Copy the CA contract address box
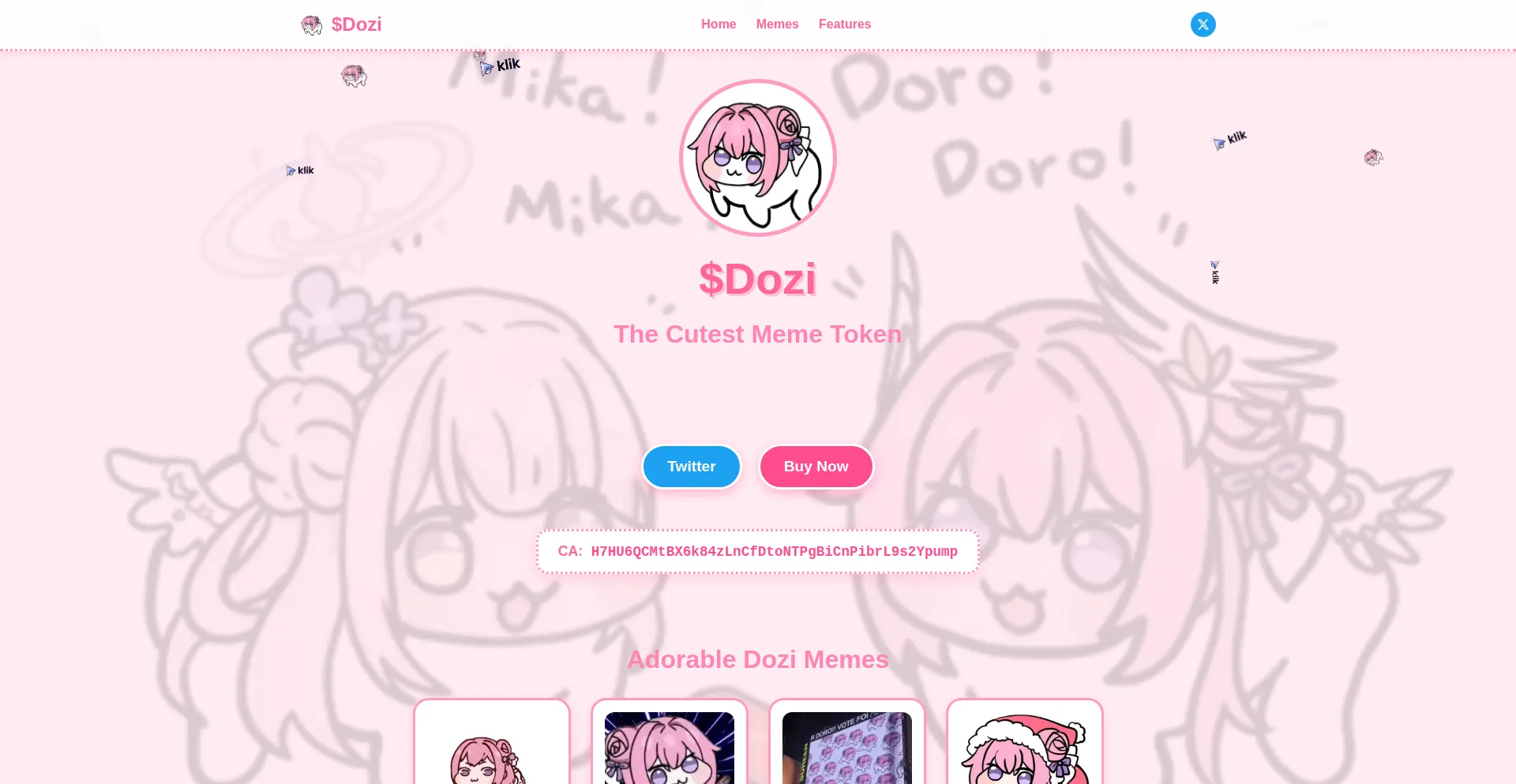This screenshot has height=784, width=1516. coord(757,551)
